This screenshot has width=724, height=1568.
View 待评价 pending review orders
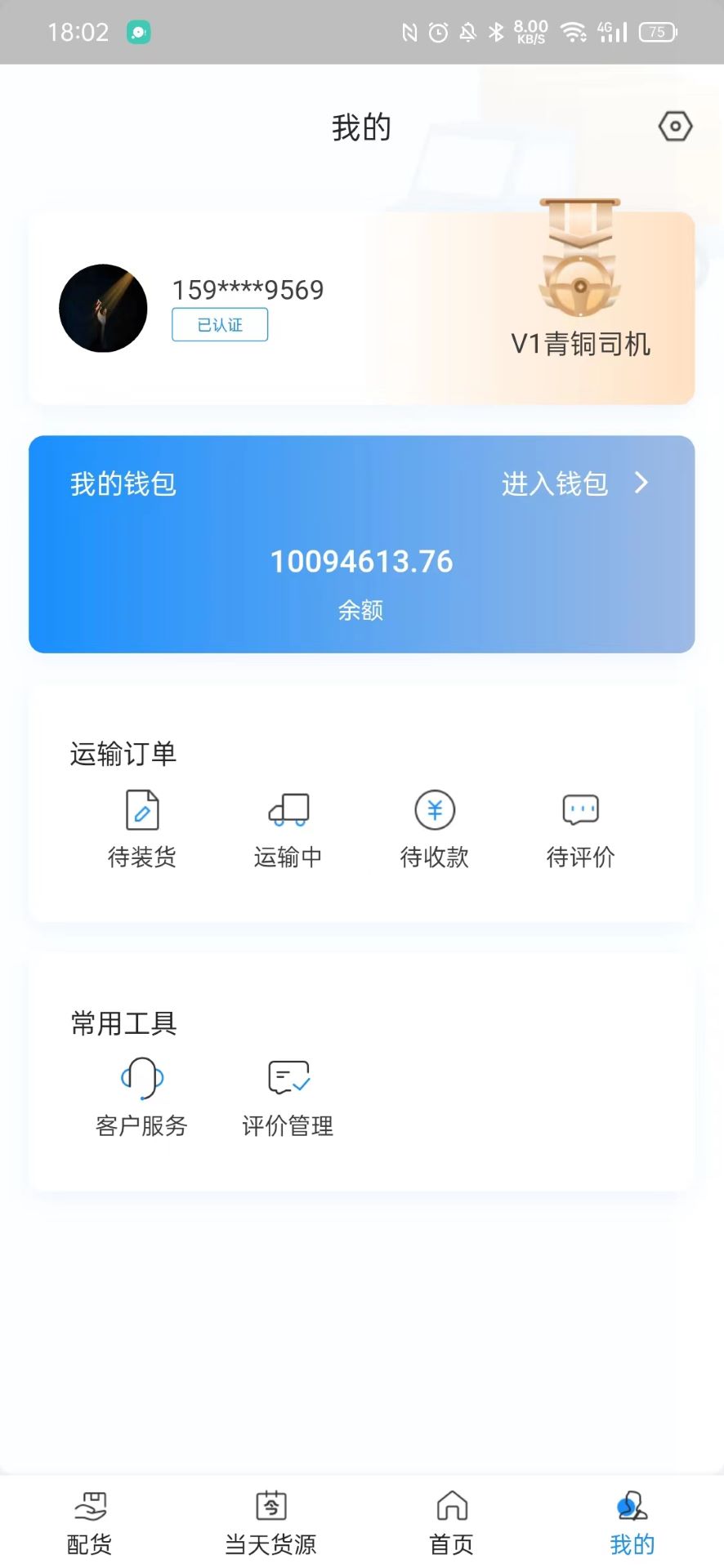click(x=580, y=829)
